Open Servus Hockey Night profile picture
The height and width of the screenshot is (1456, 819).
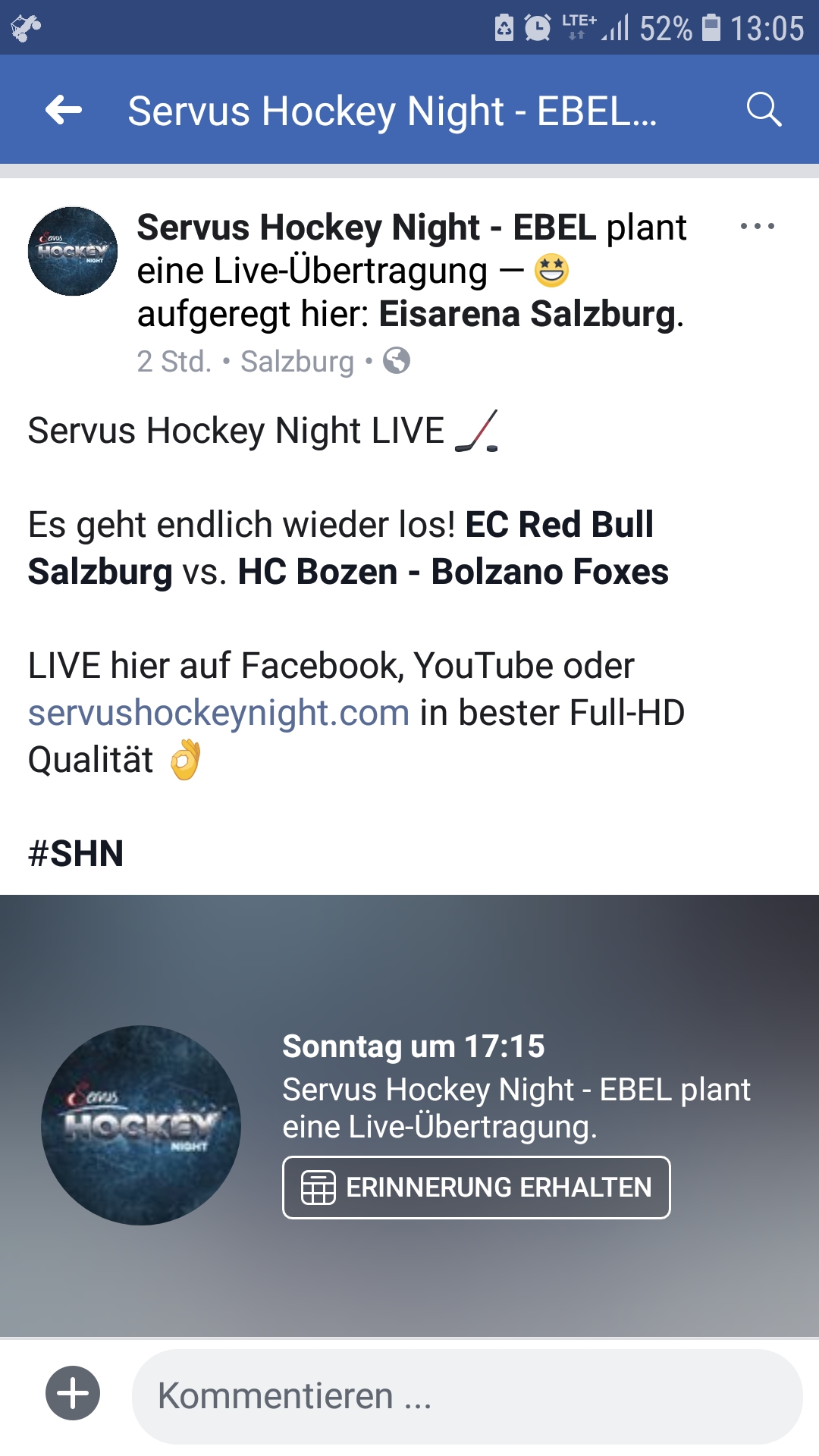(x=73, y=251)
